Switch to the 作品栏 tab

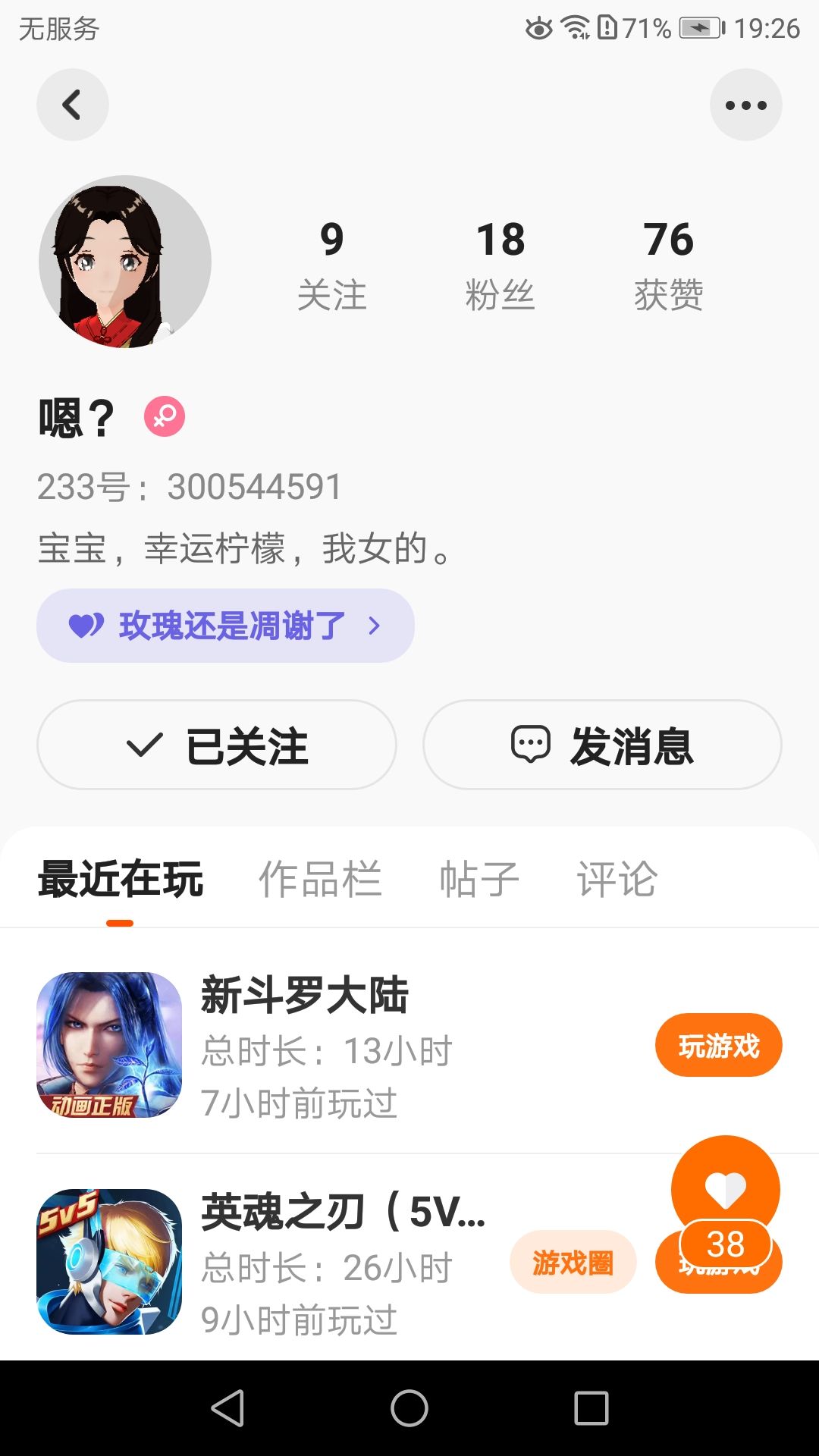pyautogui.click(x=319, y=880)
